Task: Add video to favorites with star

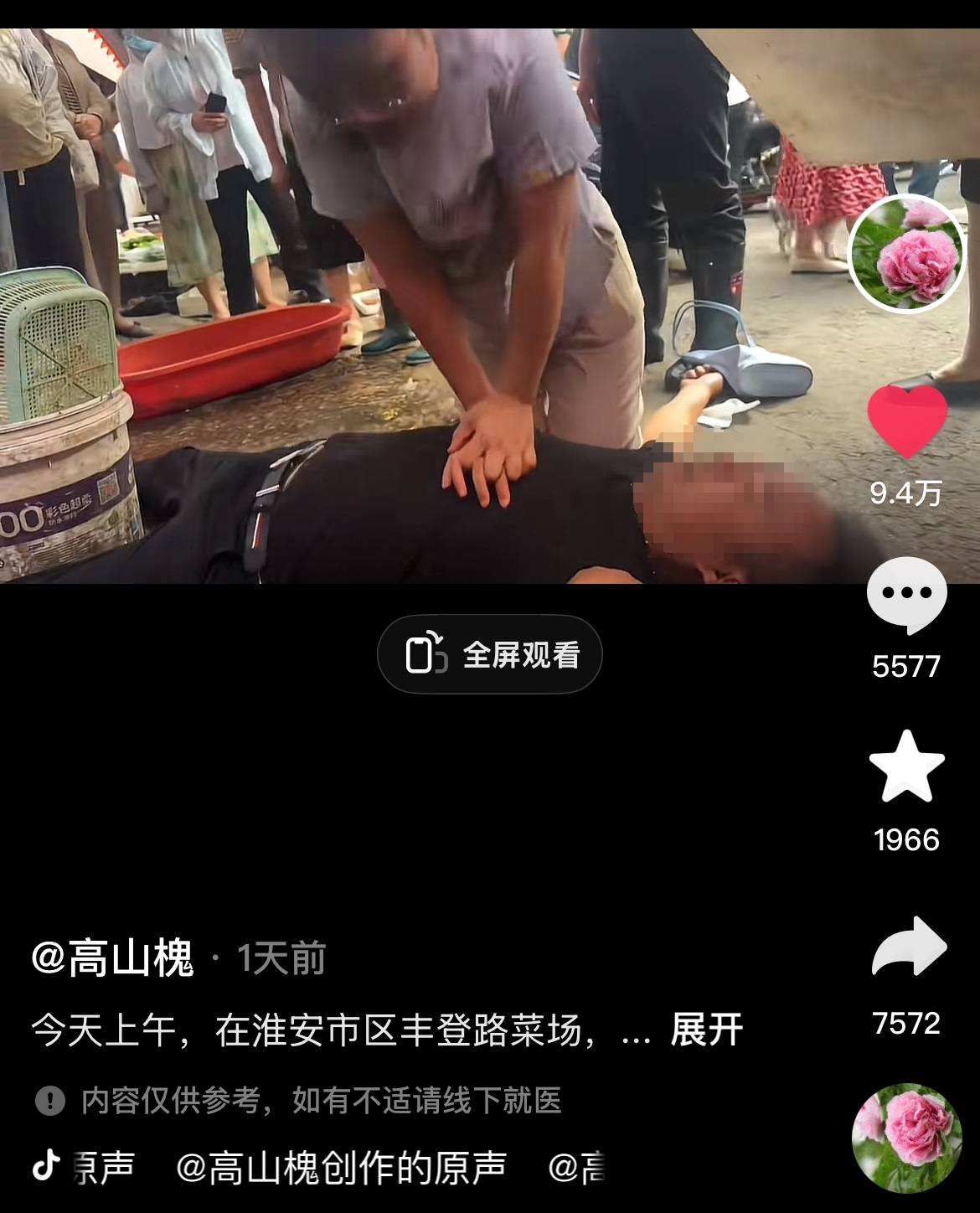Action: (906, 767)
